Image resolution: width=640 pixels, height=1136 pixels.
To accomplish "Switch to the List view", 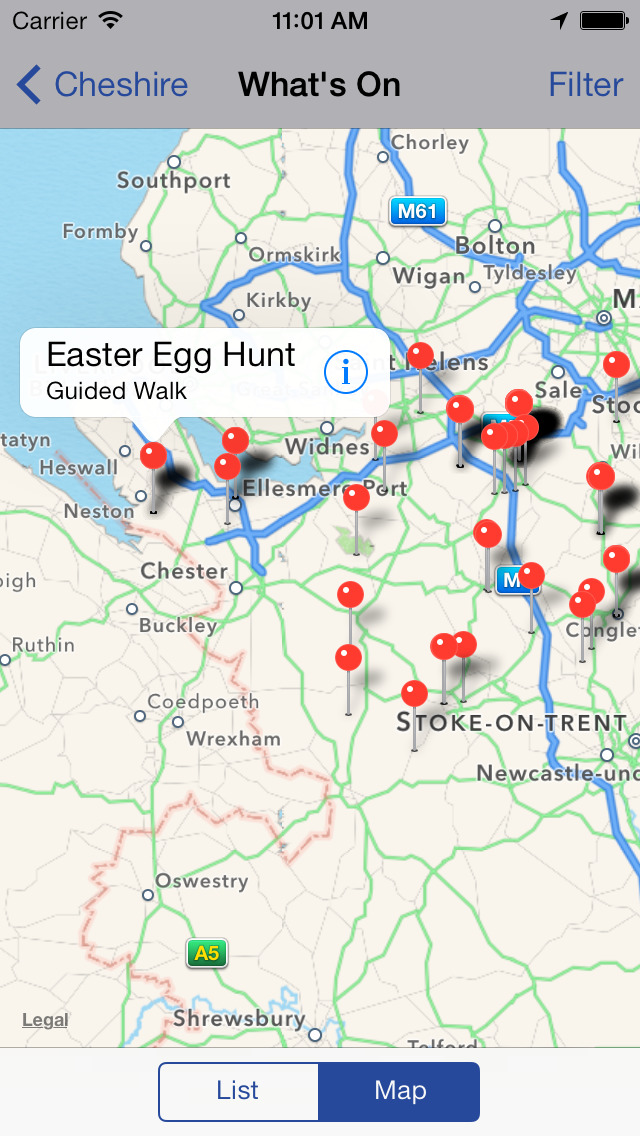I will point(238,1091).
